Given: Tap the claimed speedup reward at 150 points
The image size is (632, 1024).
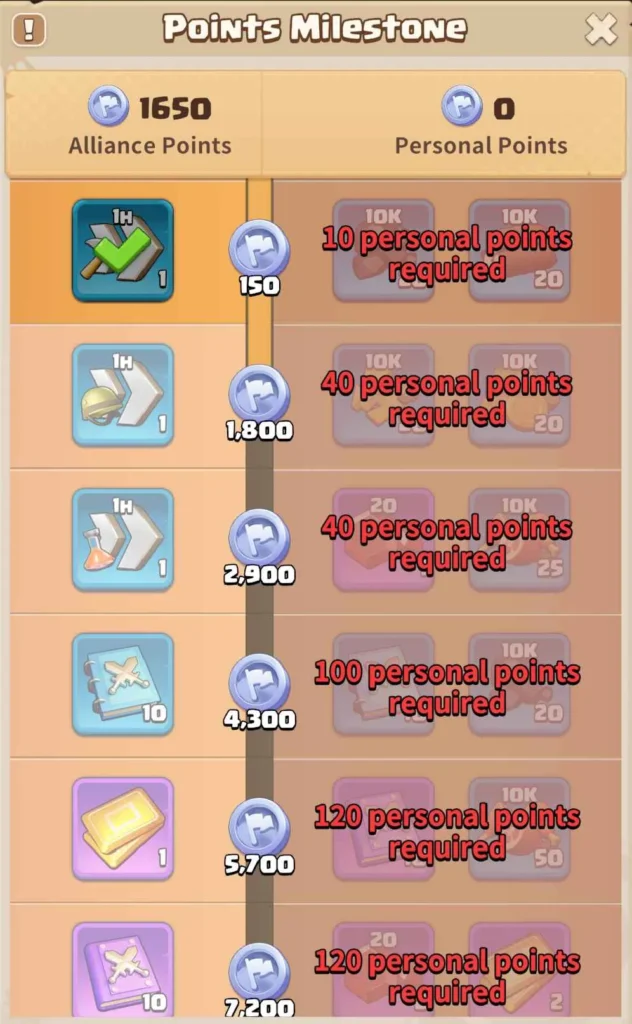Looking at the screenshot, I should (x=122, y=251).
